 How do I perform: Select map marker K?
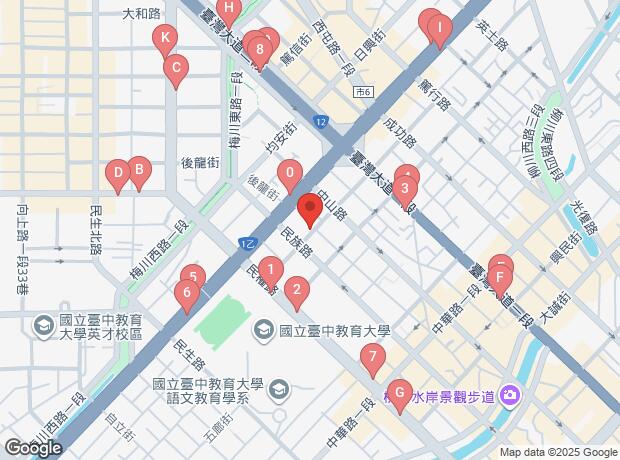pyautogui.click(x=165, y=39)
